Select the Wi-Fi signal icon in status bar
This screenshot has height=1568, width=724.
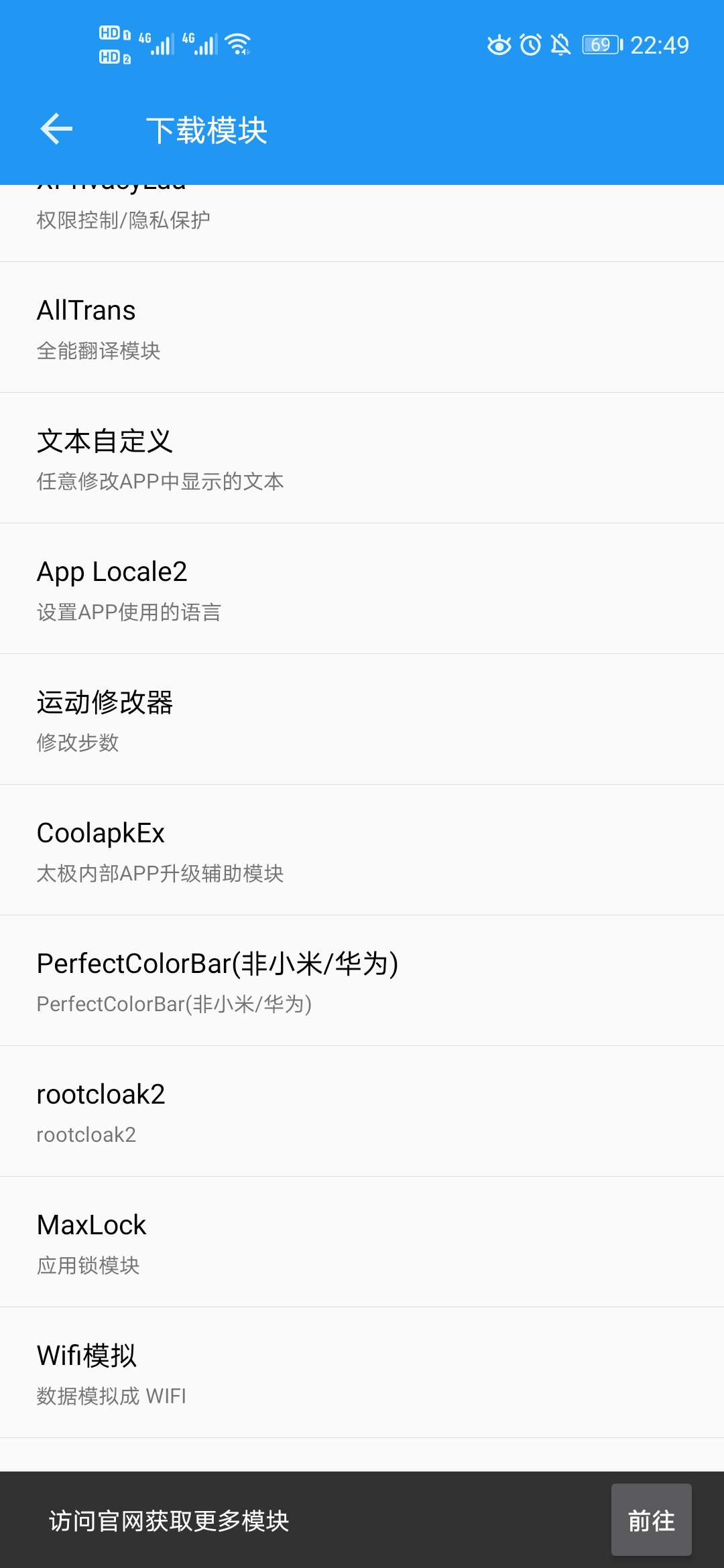(x=238, y=44)
